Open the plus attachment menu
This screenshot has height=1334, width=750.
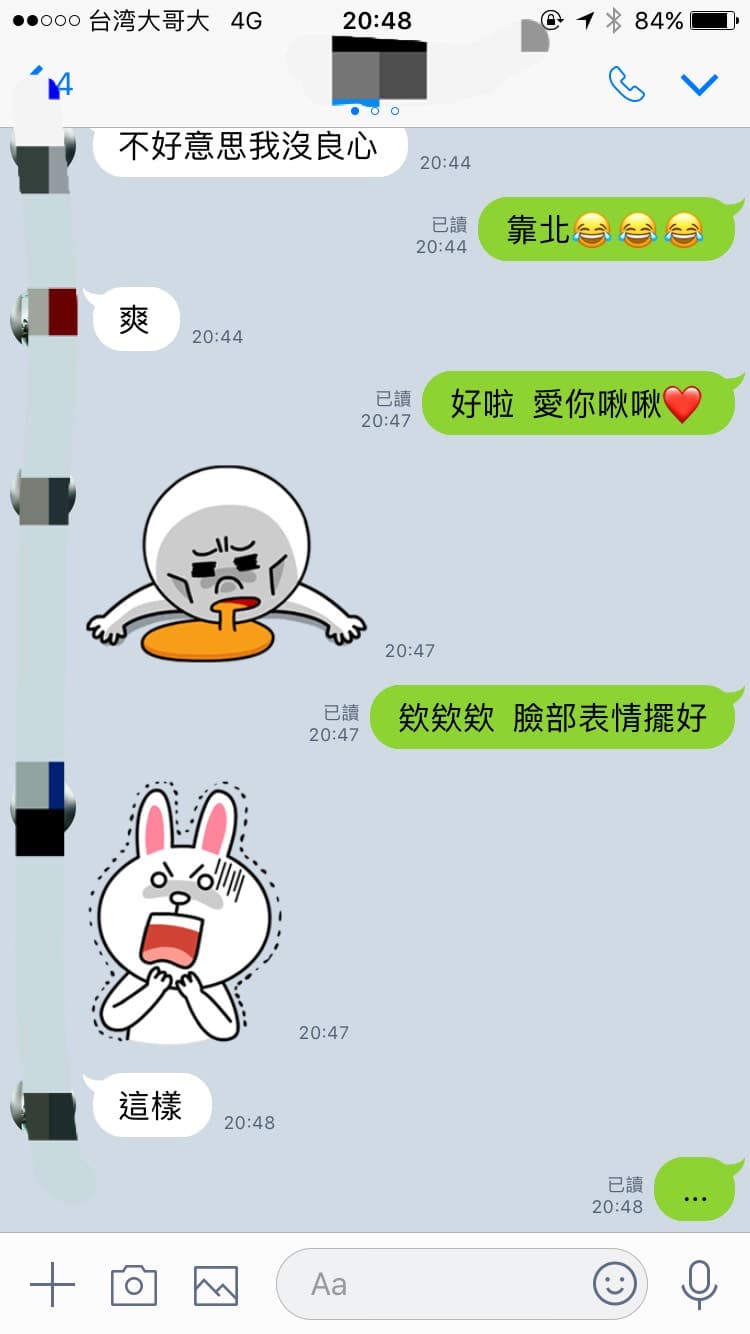52,1284
